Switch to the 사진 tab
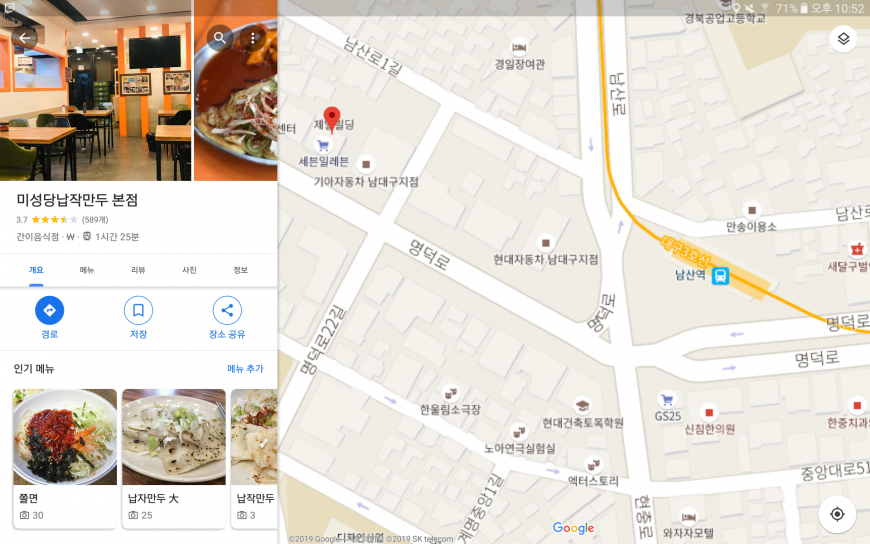Screen dimensions: 870x544 (189, 270)
